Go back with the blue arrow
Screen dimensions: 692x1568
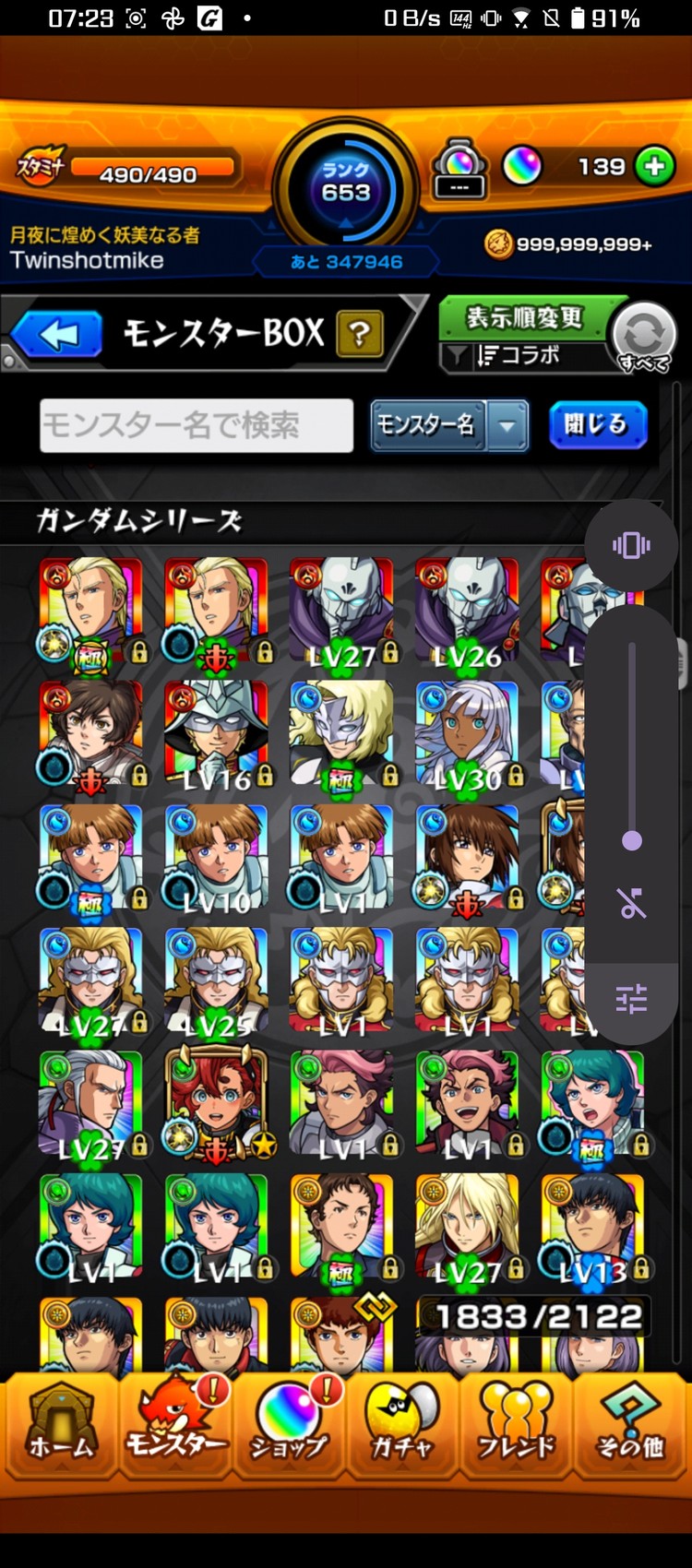click(58, 334)
